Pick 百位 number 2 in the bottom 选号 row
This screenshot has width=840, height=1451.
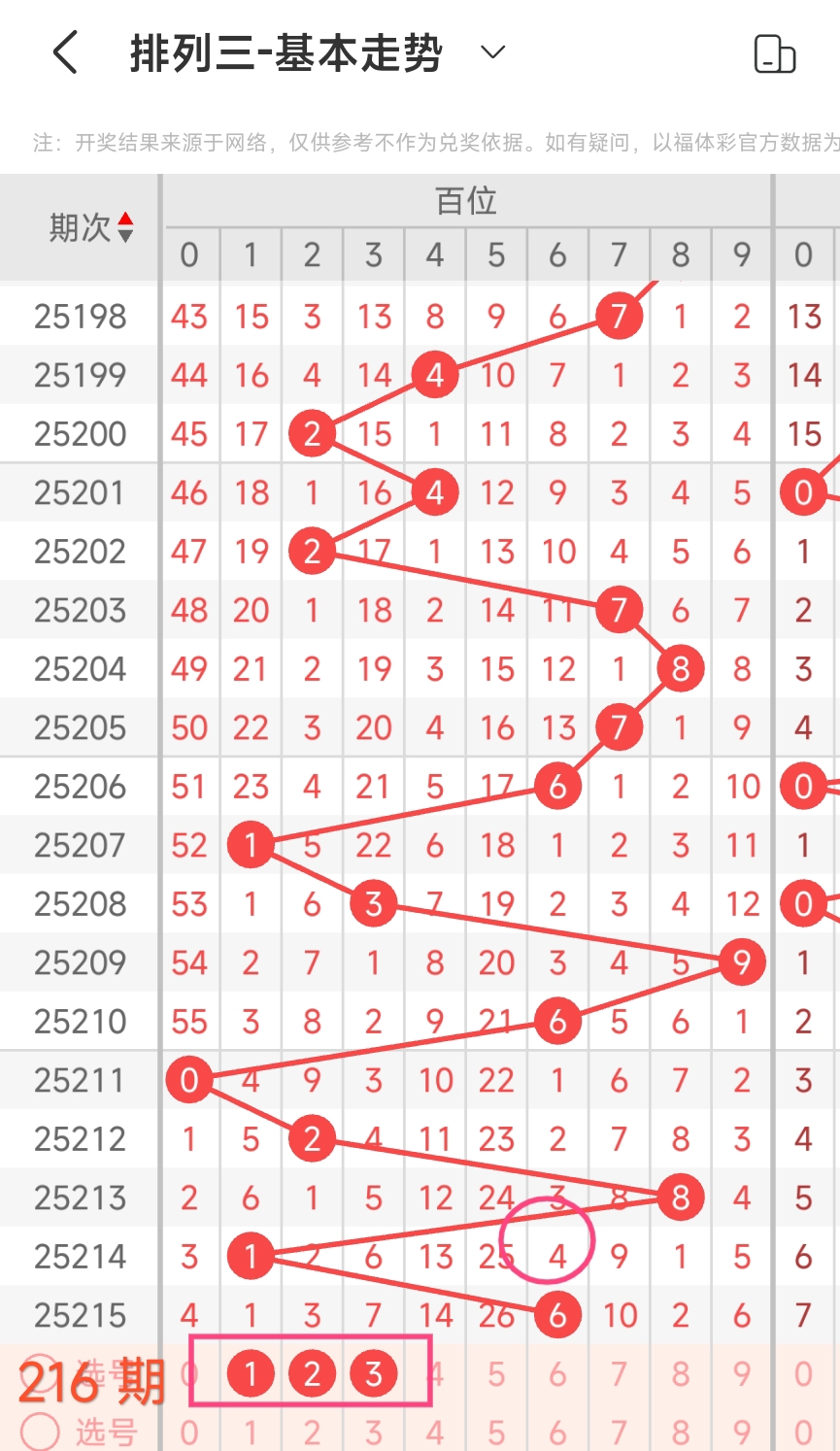[x=312, y=1433]
